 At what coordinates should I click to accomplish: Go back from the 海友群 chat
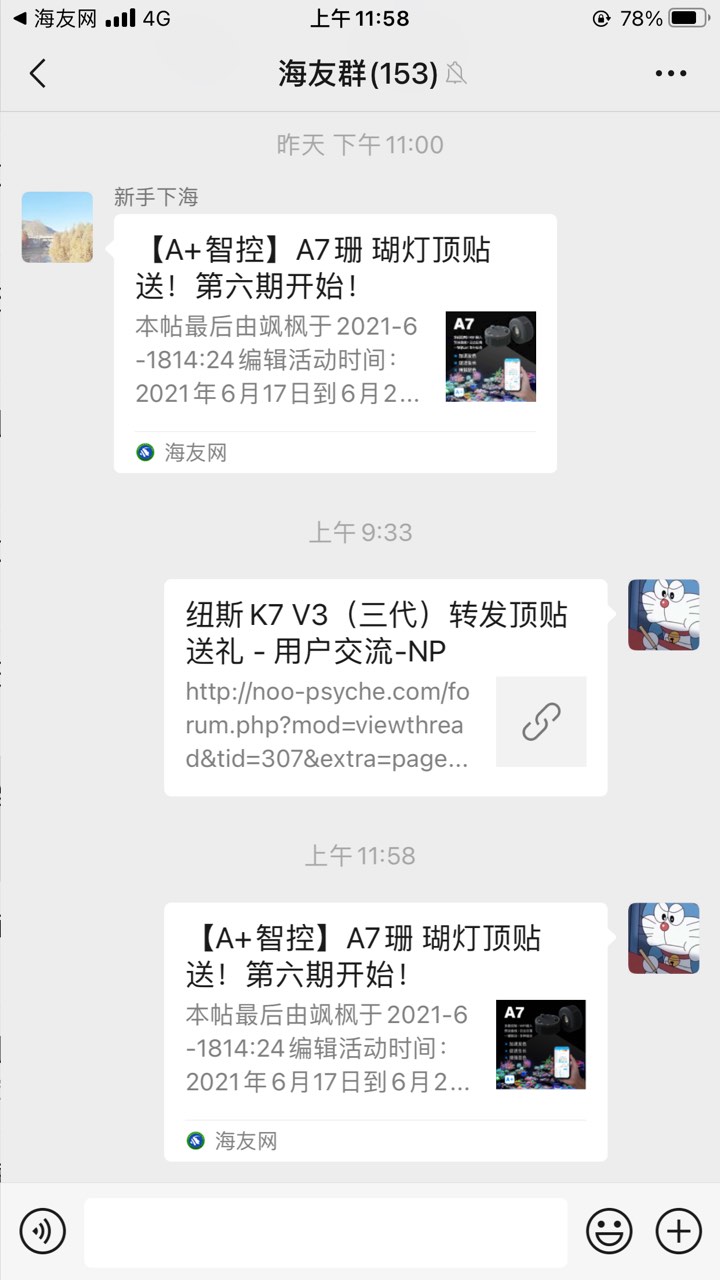[x=38, y=73]
